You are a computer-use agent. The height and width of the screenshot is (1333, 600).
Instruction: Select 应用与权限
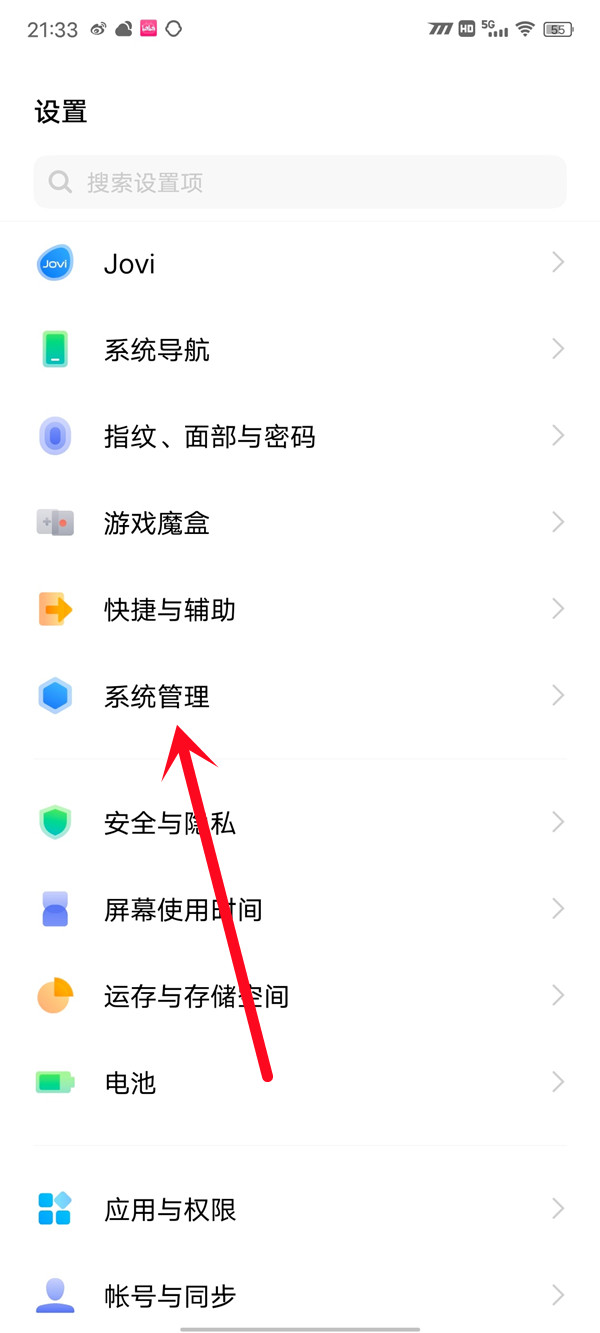[300, 1209]
